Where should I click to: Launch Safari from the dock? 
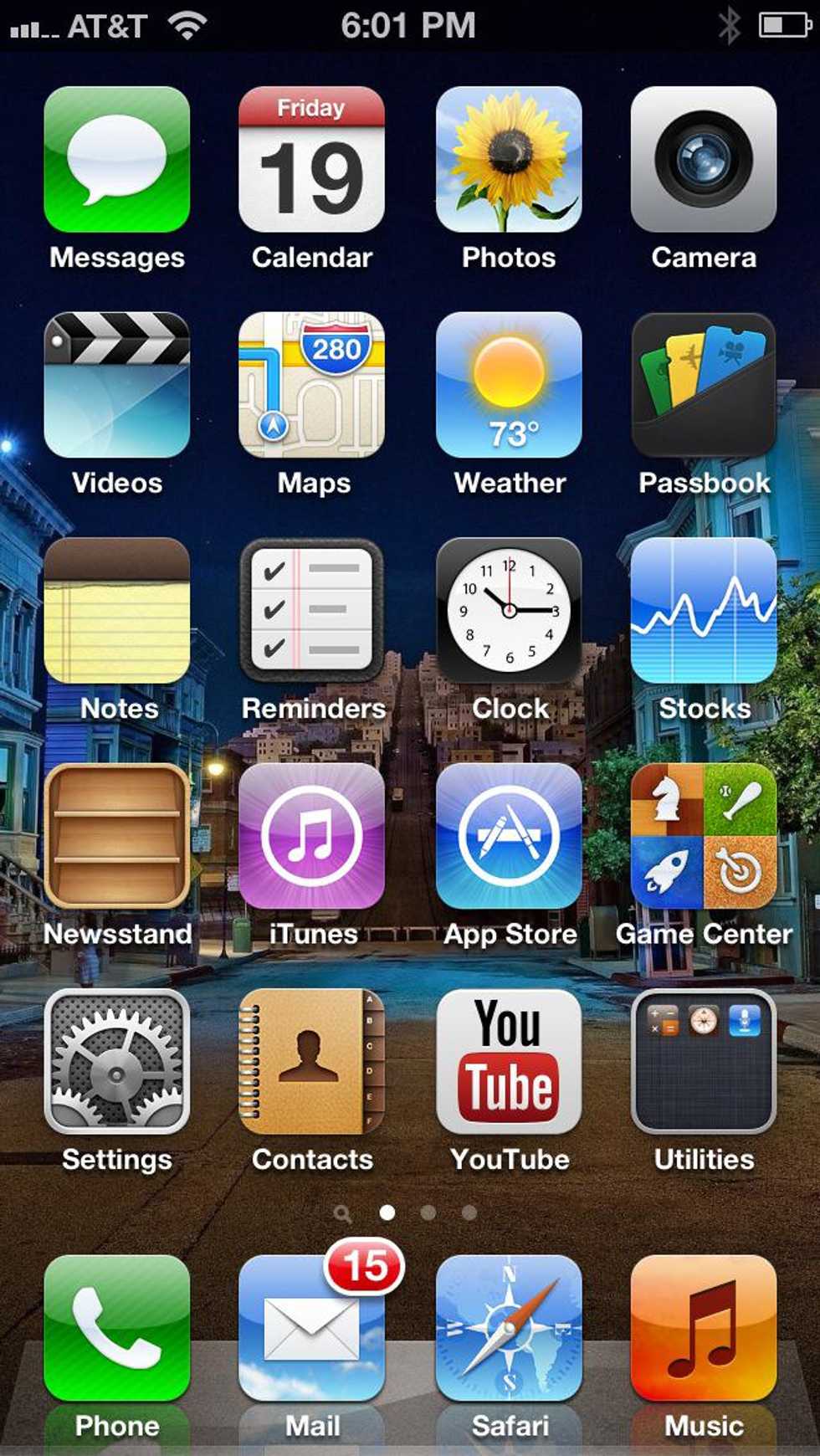[x=509, y=1327]
